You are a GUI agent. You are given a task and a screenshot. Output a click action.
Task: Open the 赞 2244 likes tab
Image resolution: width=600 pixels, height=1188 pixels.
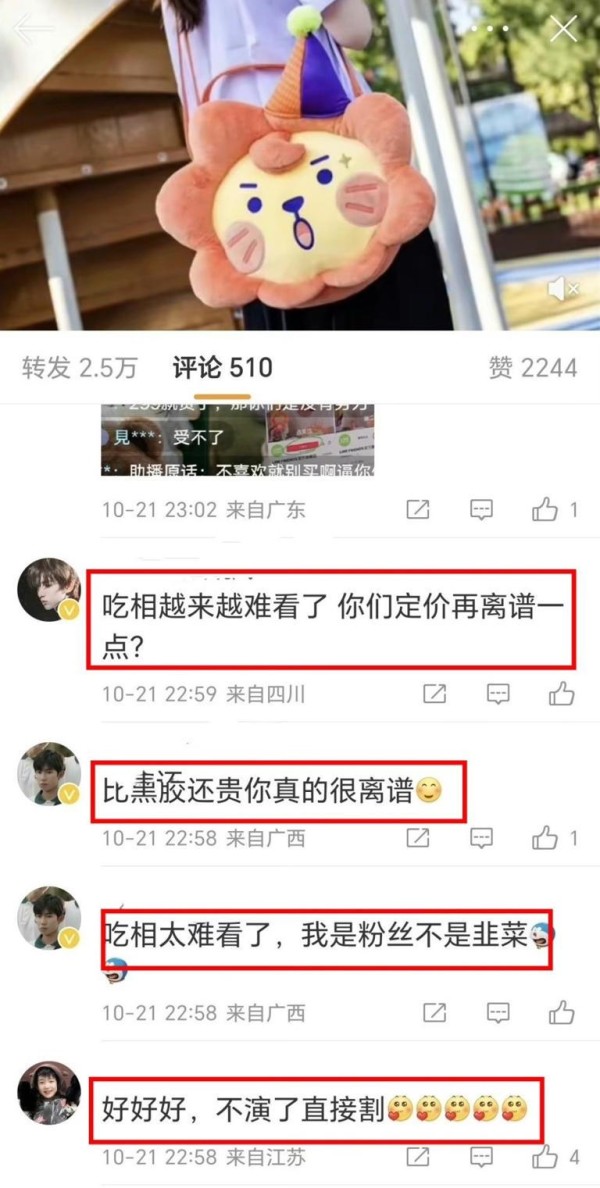[532, 367]
